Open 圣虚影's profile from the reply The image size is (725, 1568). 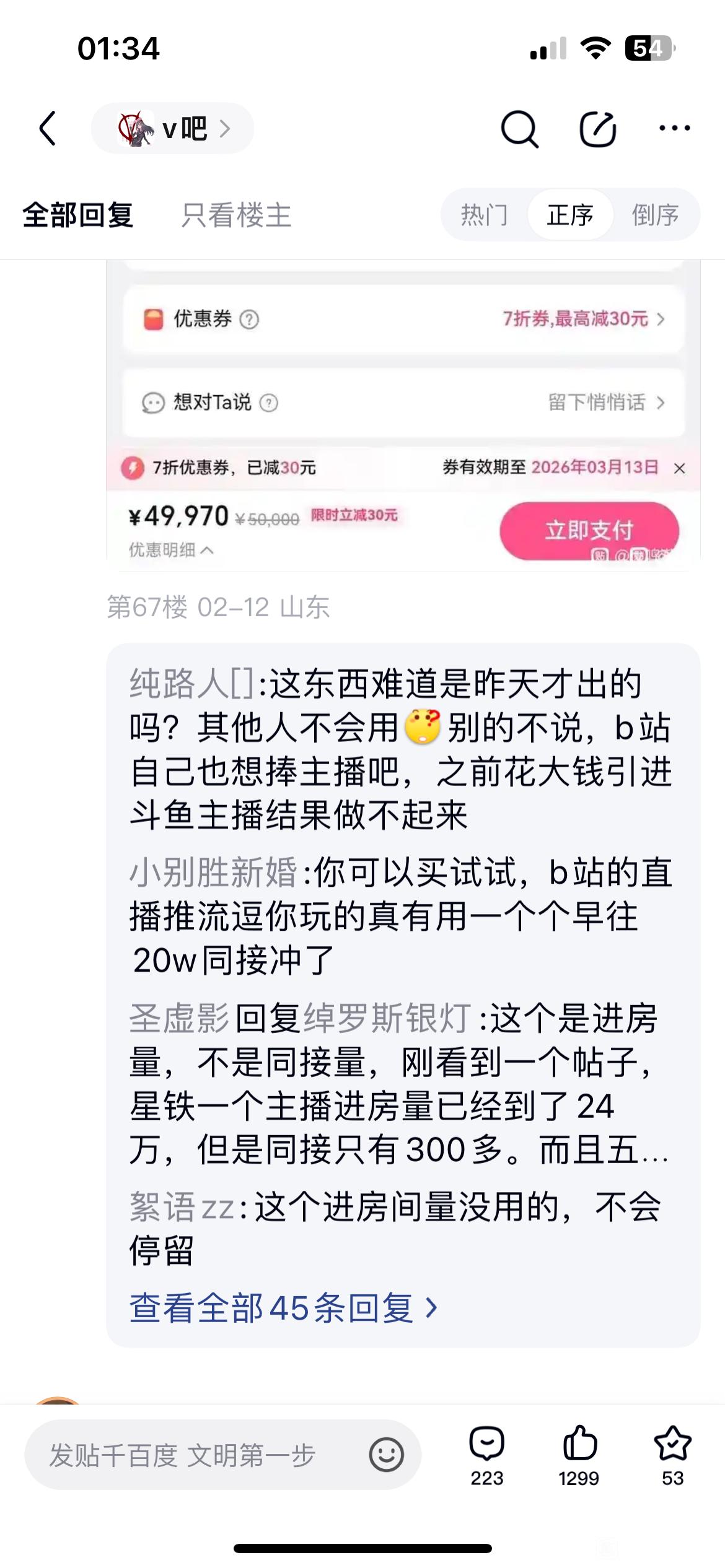coord(179,1019)
